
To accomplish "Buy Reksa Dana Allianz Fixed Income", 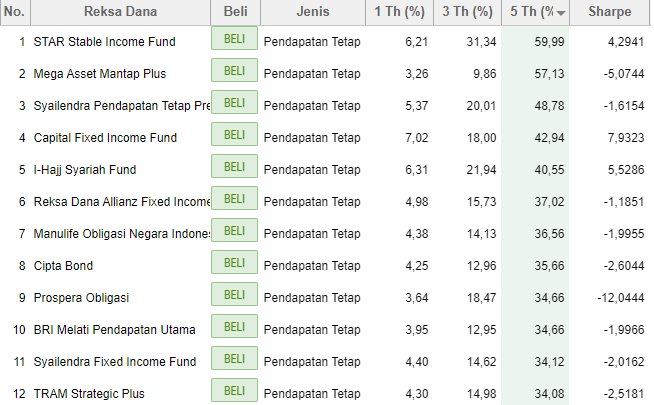I will coord(234,199).
